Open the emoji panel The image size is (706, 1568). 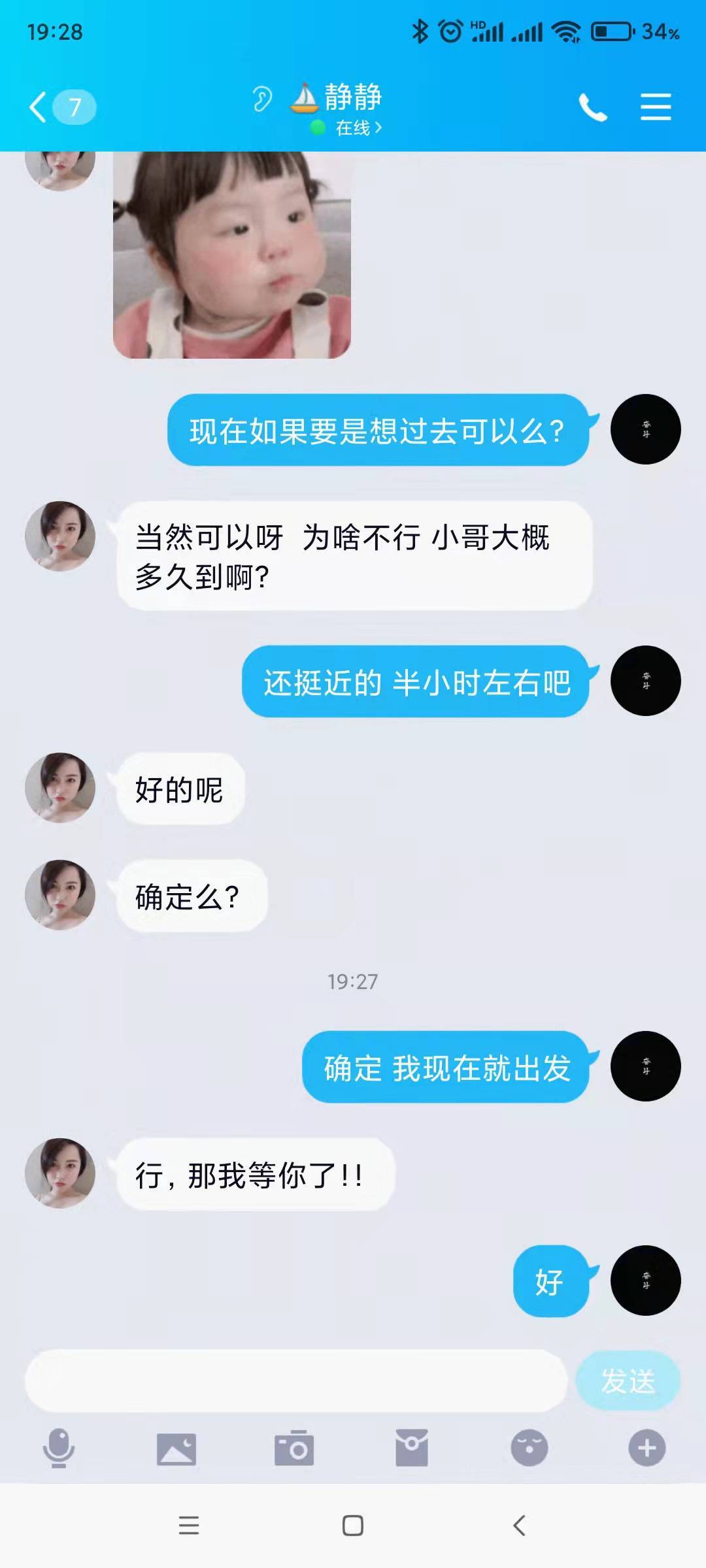pyautogui.click(x=529, y=1448)
